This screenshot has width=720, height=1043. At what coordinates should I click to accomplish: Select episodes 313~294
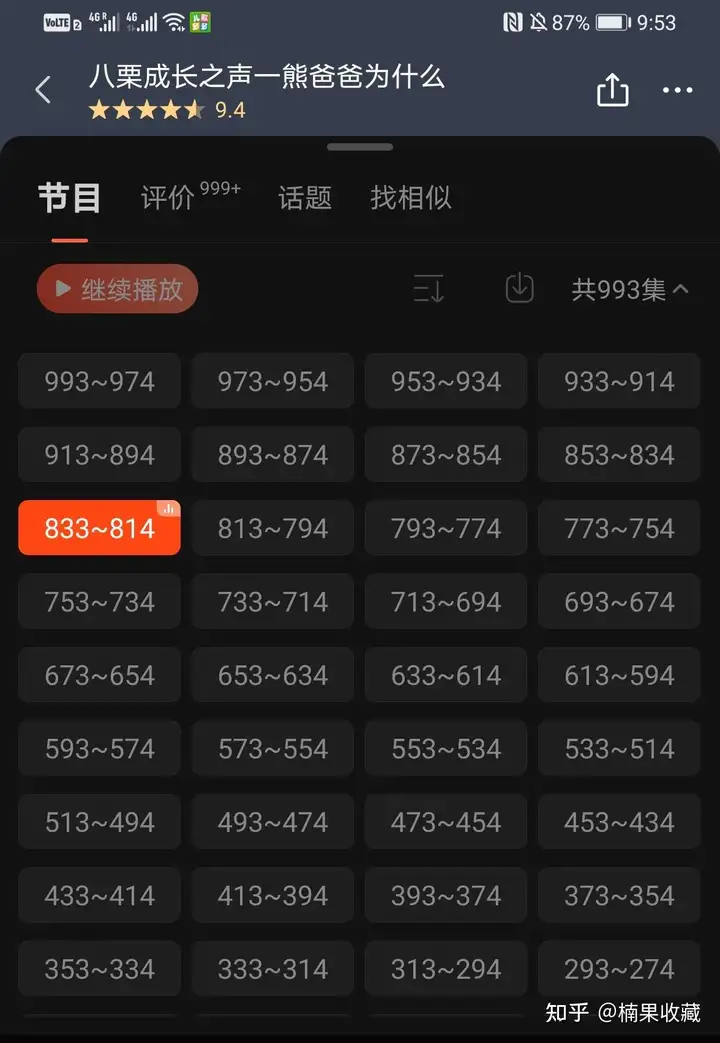coord(446,969)
